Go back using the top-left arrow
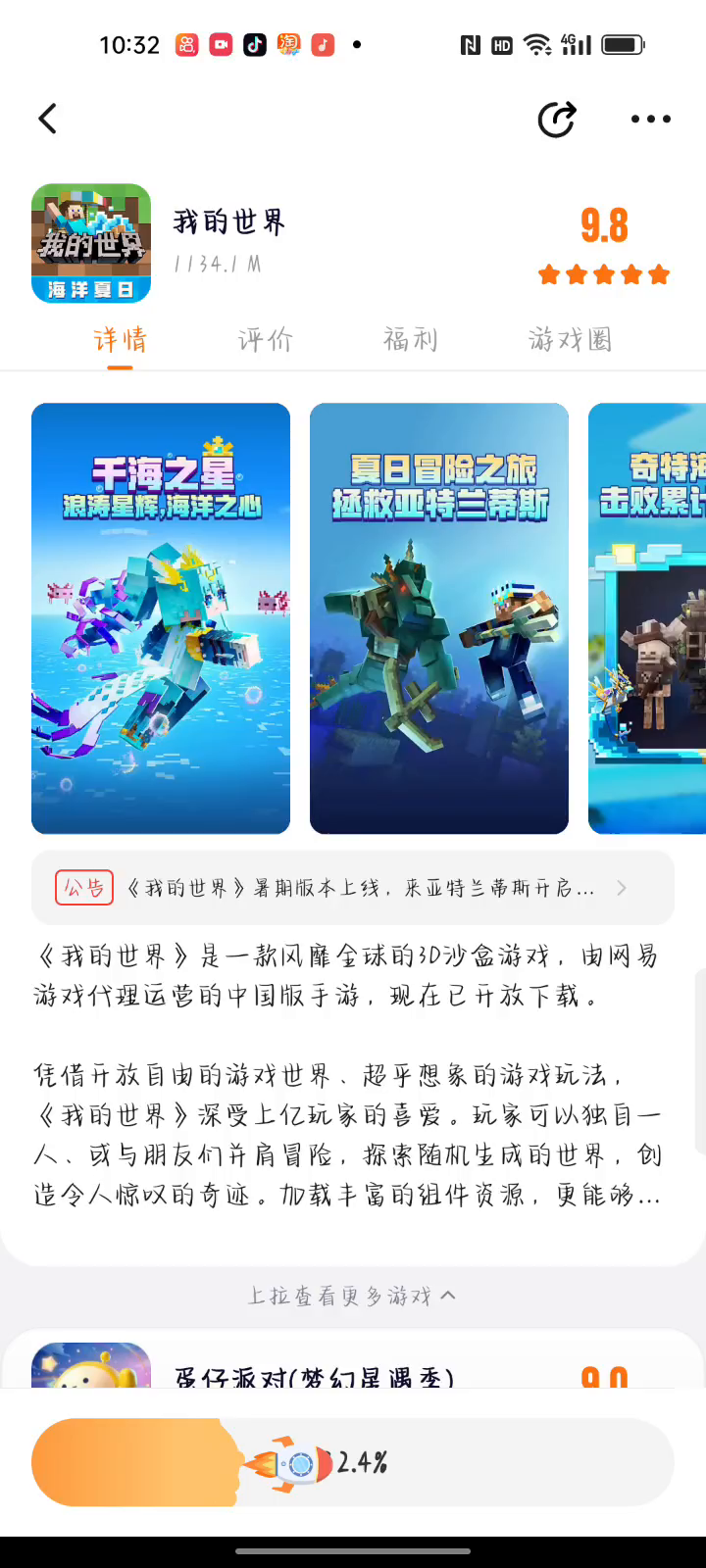The width and height of the screenshot is (706, 1568). (x=47, y=120)
